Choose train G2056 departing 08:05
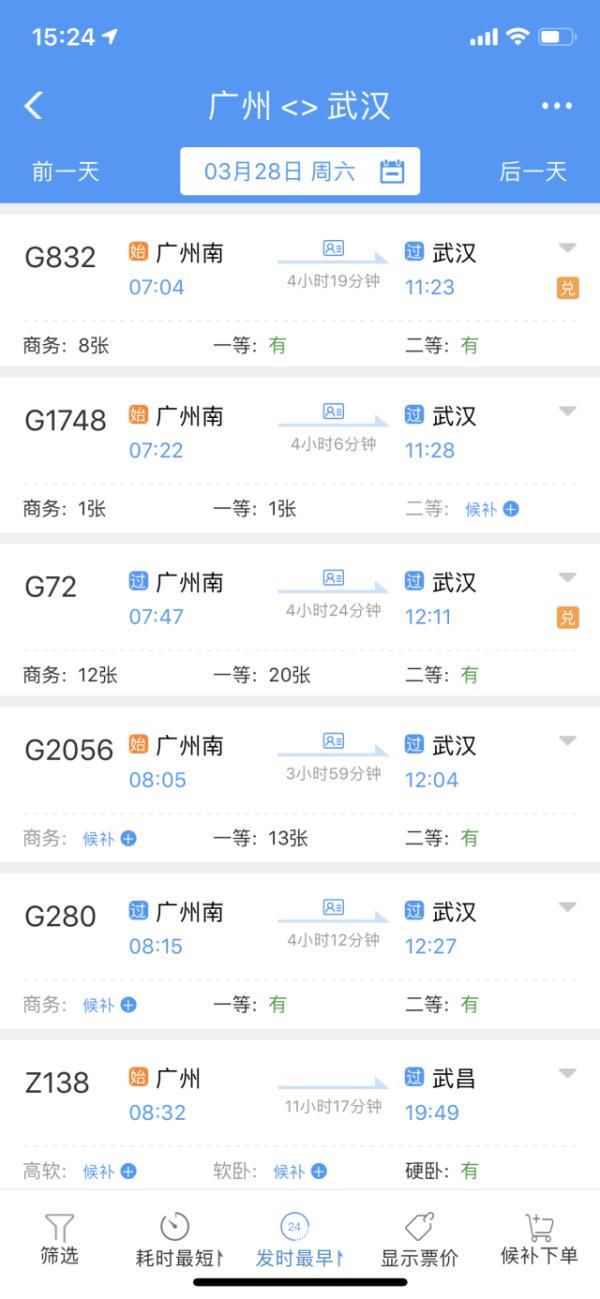The image size is (600, 1299). pos(300,784)
